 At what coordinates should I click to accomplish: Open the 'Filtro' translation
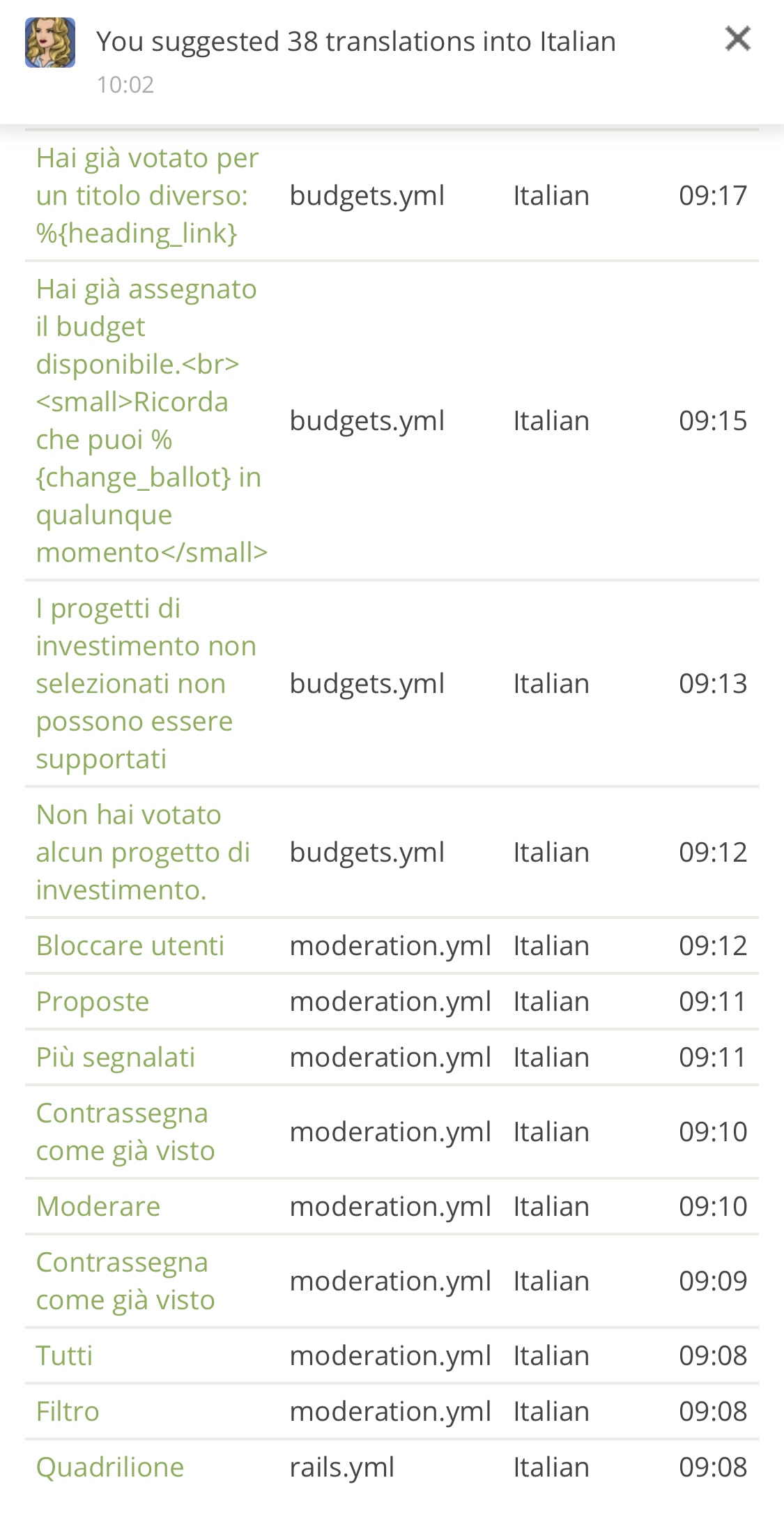point(68,1411)
